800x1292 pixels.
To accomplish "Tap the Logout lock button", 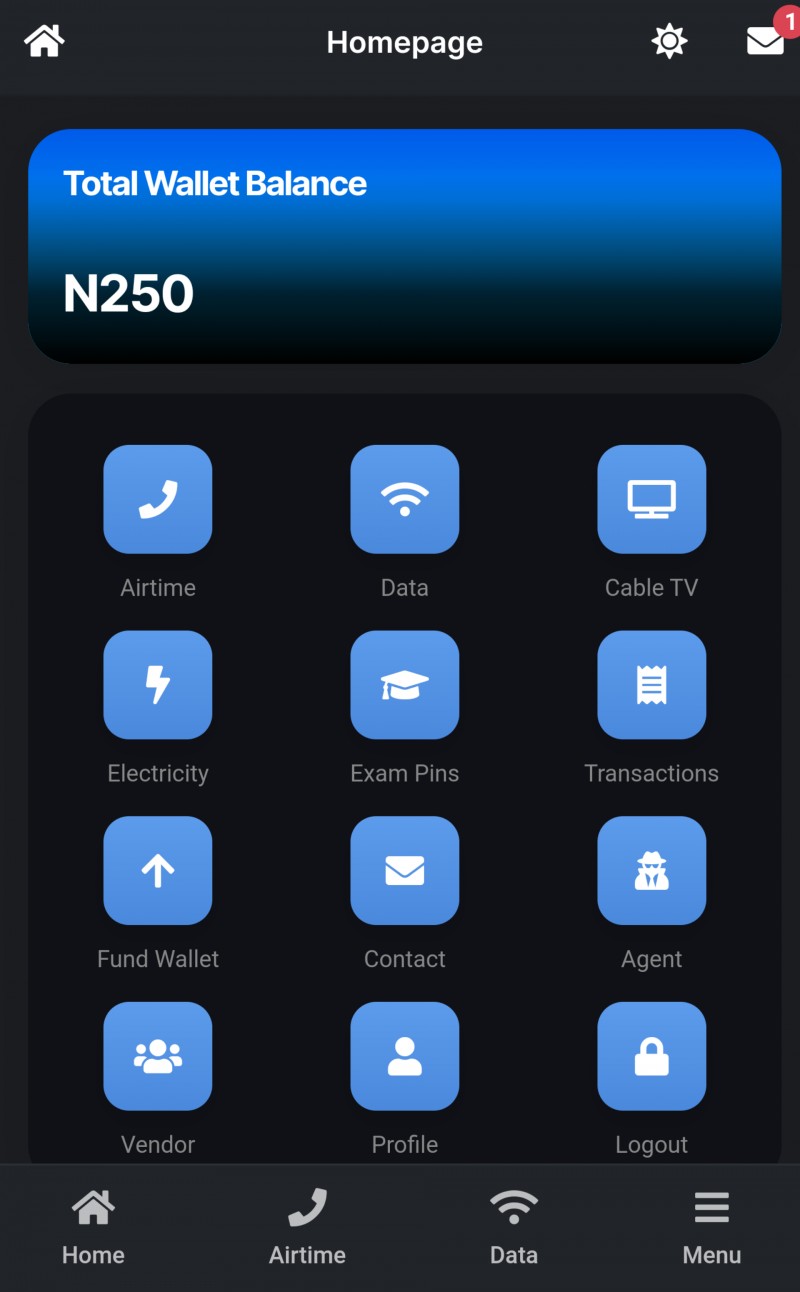I will (652, 1056).
